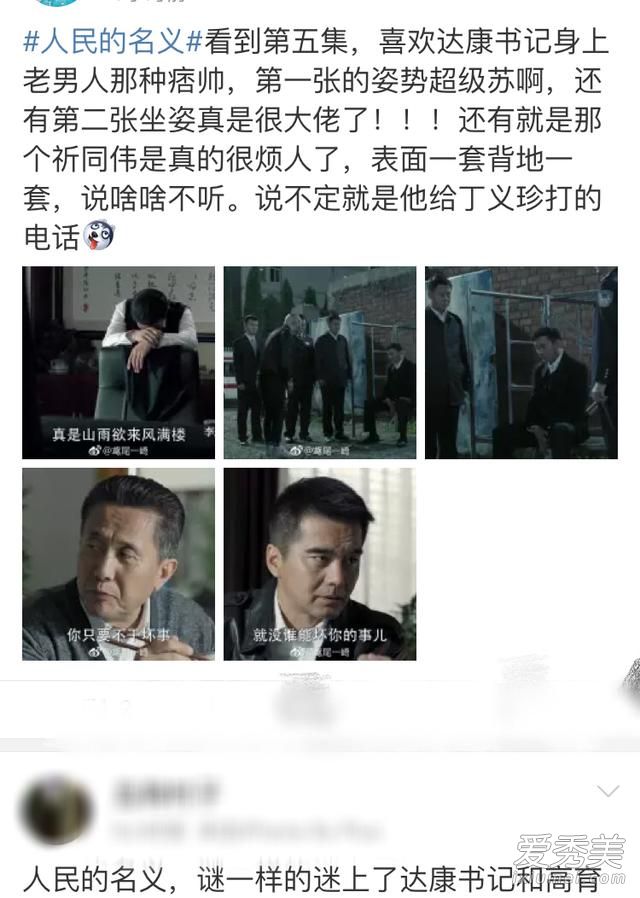The image size is (640, 898).
Task: Open photo captioned 就没谁能坏你的事儿
Action: [x=320, y=564]
